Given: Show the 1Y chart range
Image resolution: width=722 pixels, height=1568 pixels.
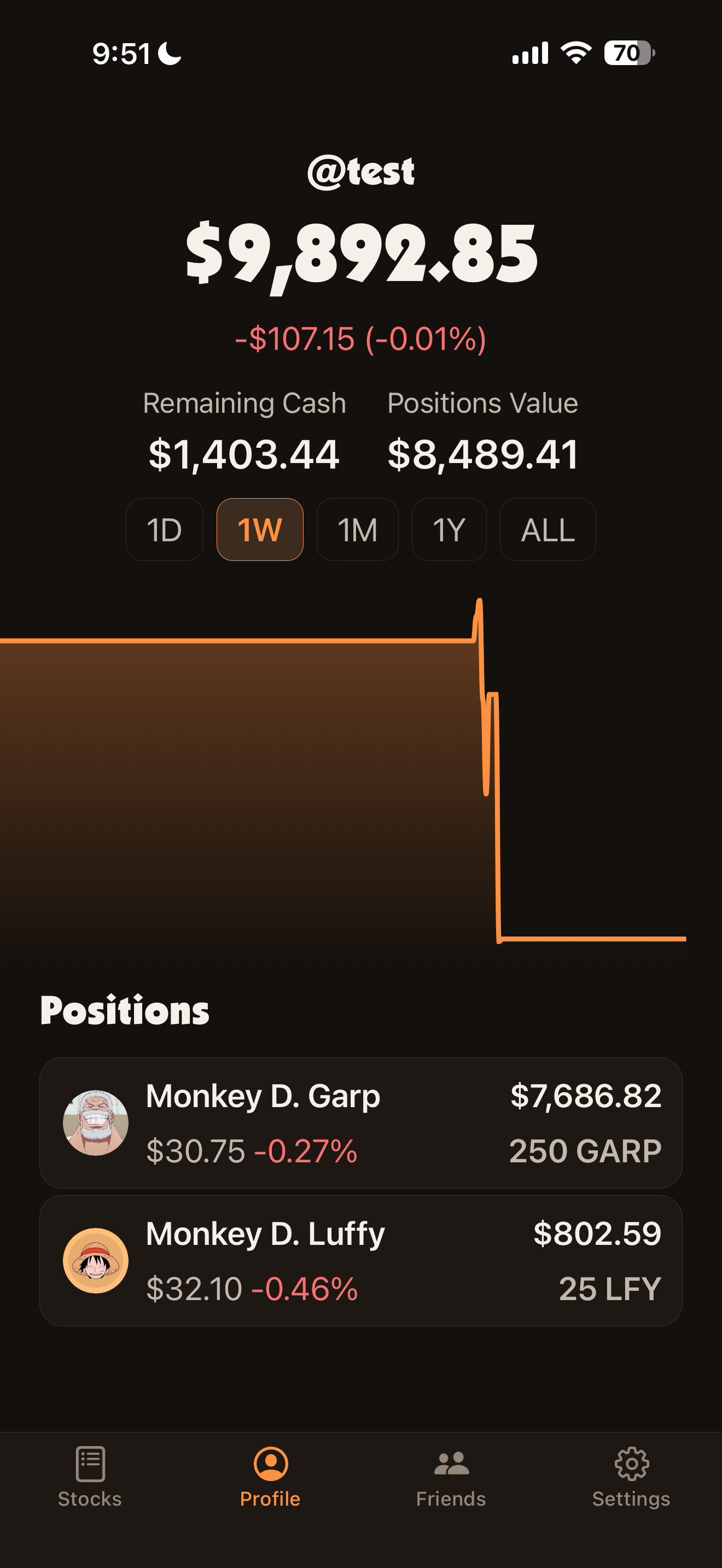Looking at the screenshot, I should pyautogui.click(x=449, y=530).
